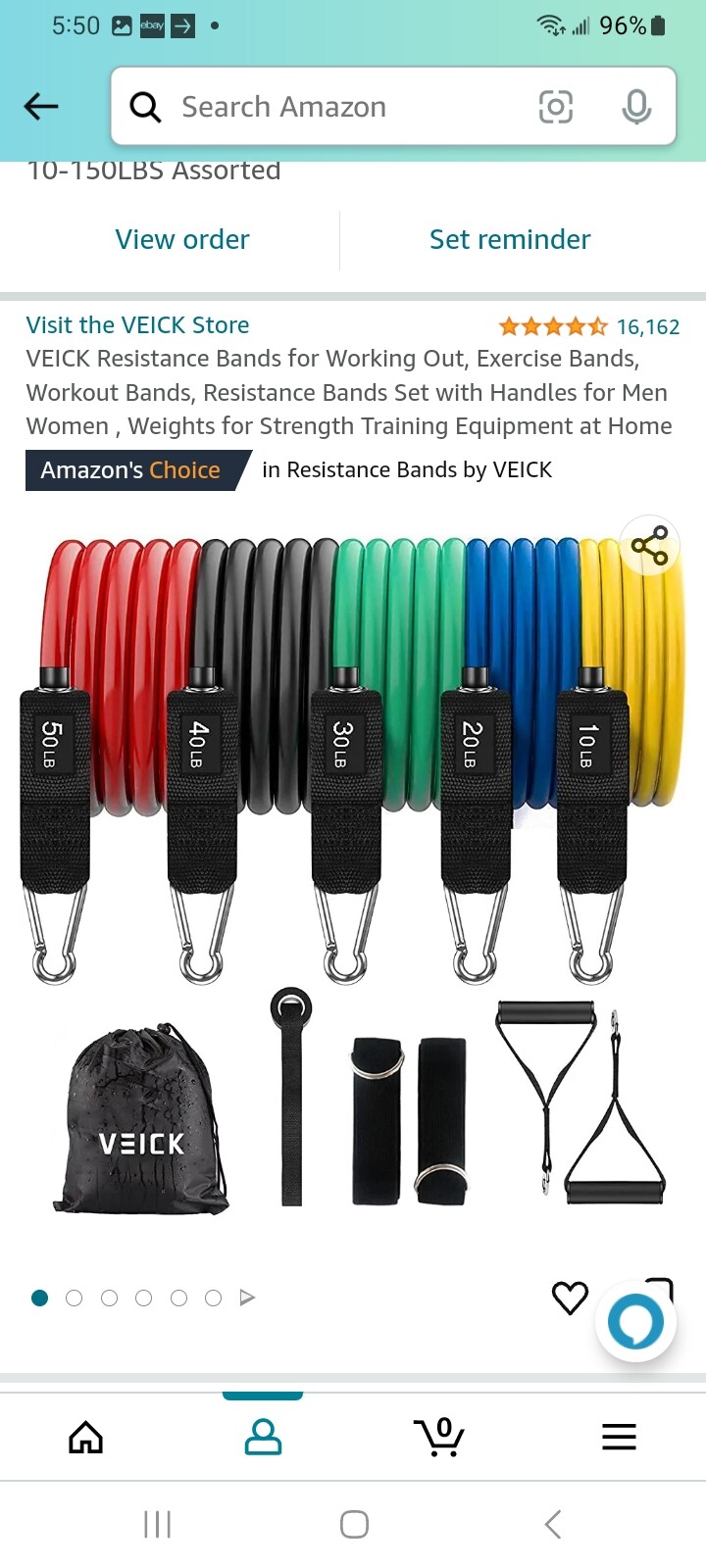706x1568 pixels.
Task: Share this product
Action: click(649, 546)
